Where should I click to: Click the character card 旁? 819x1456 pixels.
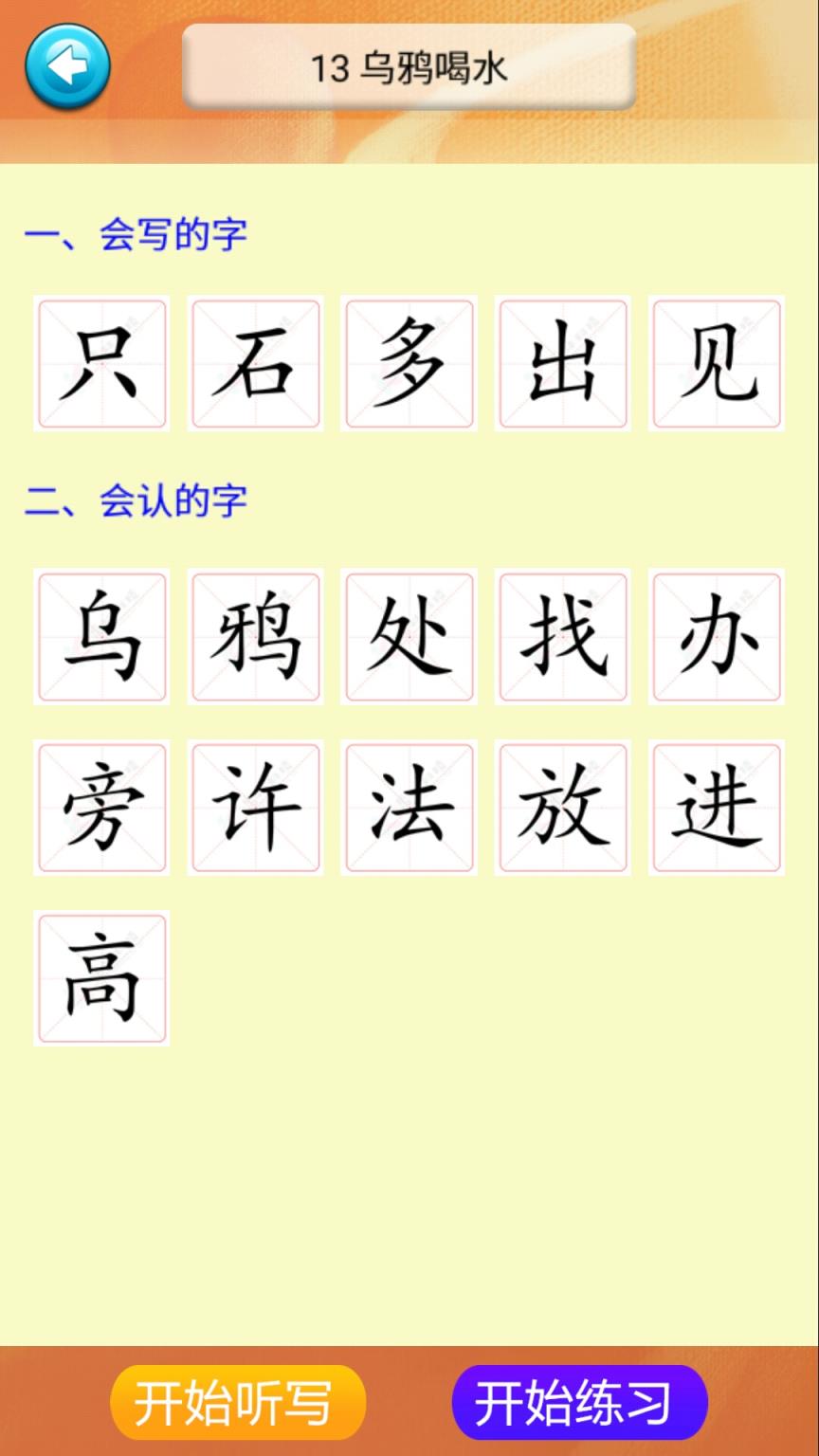click(x=101, y=808)
